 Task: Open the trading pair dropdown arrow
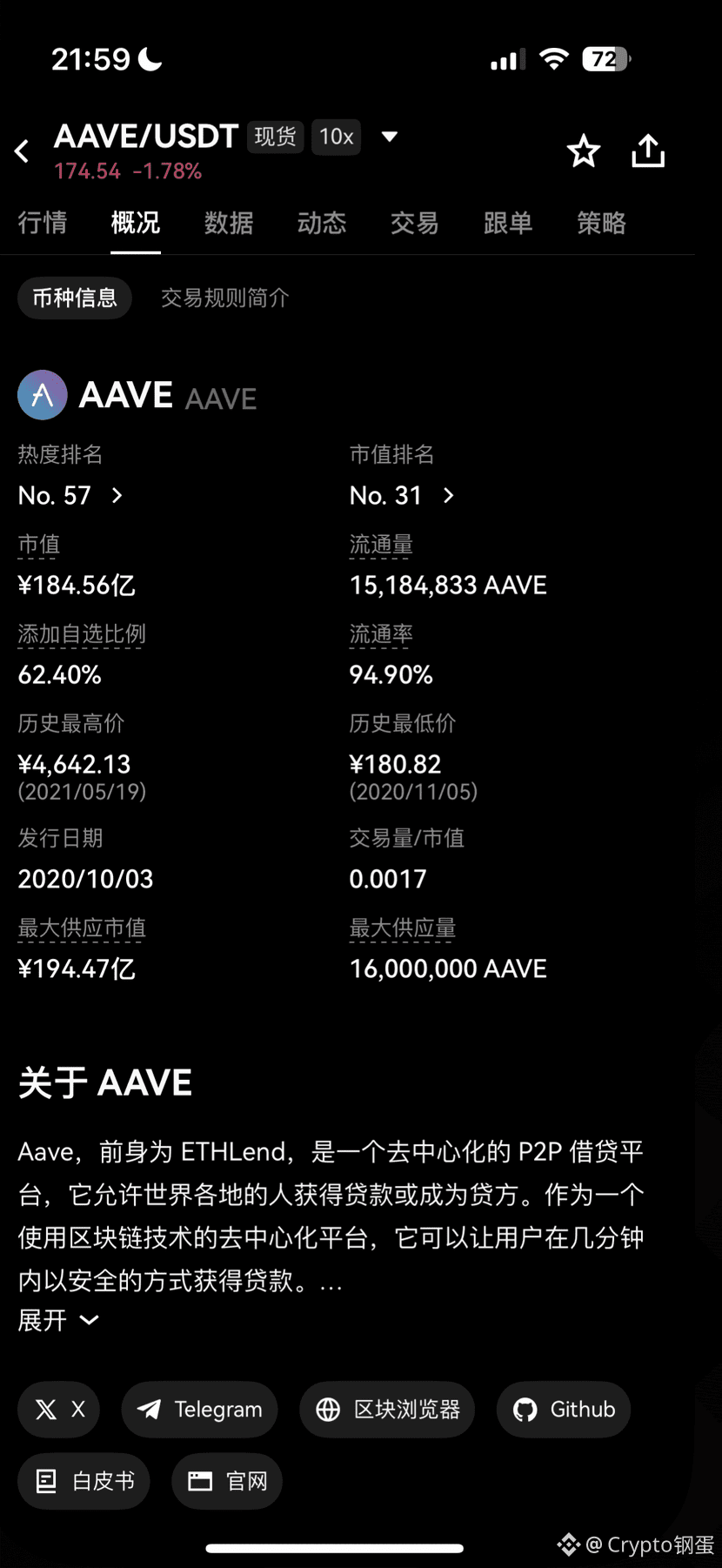point(389,137)
